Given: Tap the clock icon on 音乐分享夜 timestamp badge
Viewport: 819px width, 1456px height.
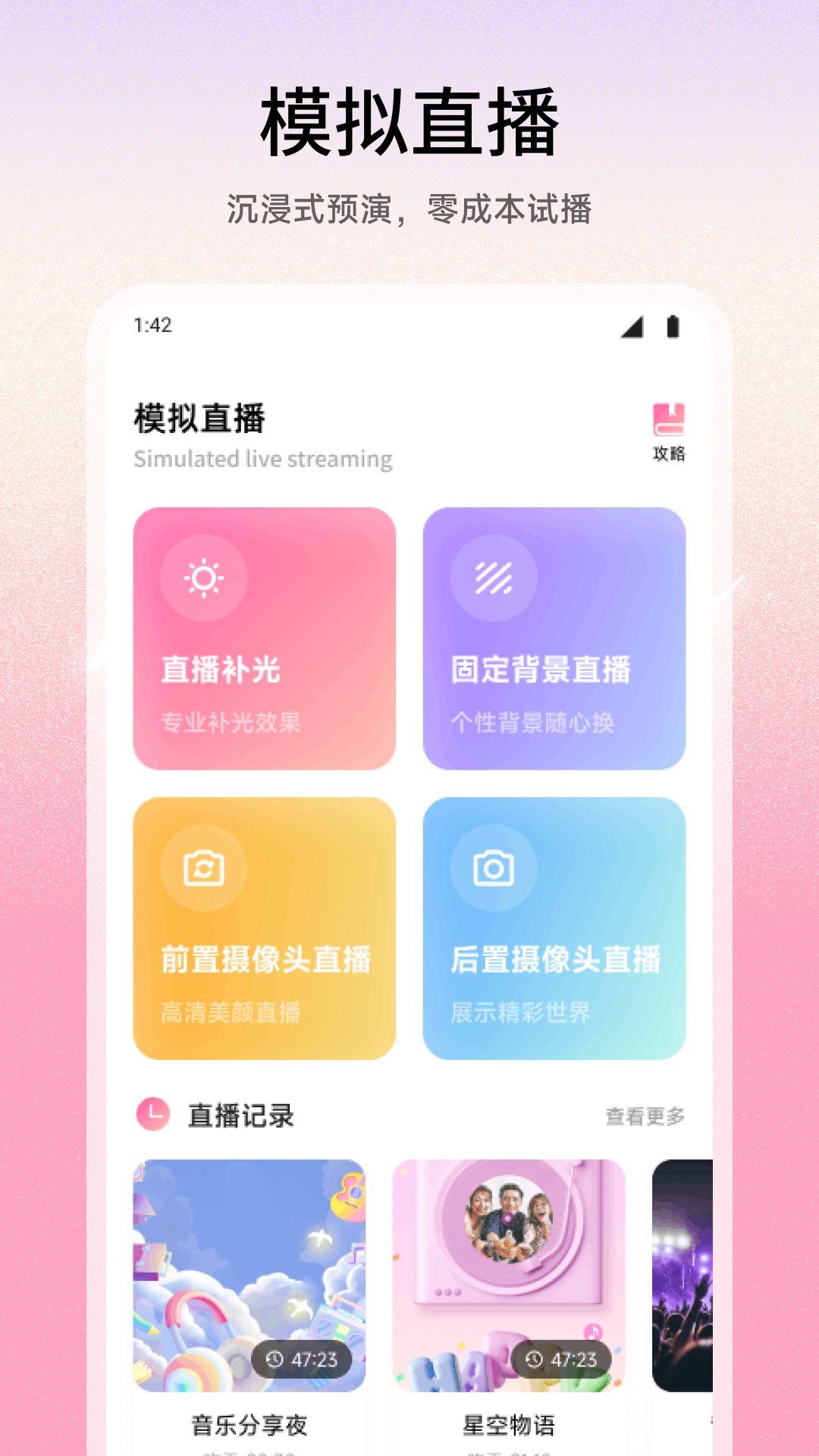Looking at the screenshot, I should click(x=275, y=1360).
